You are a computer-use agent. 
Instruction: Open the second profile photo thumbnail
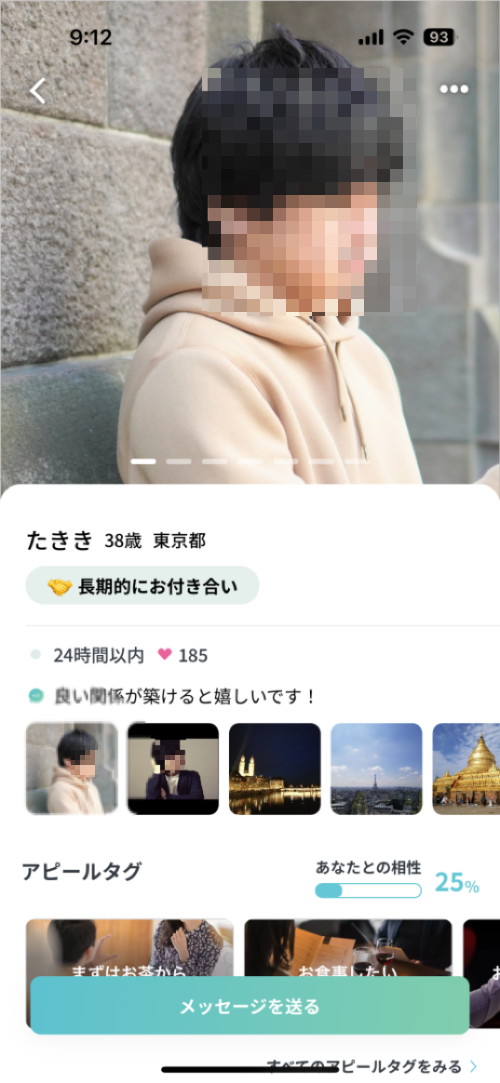click(173, 769)
